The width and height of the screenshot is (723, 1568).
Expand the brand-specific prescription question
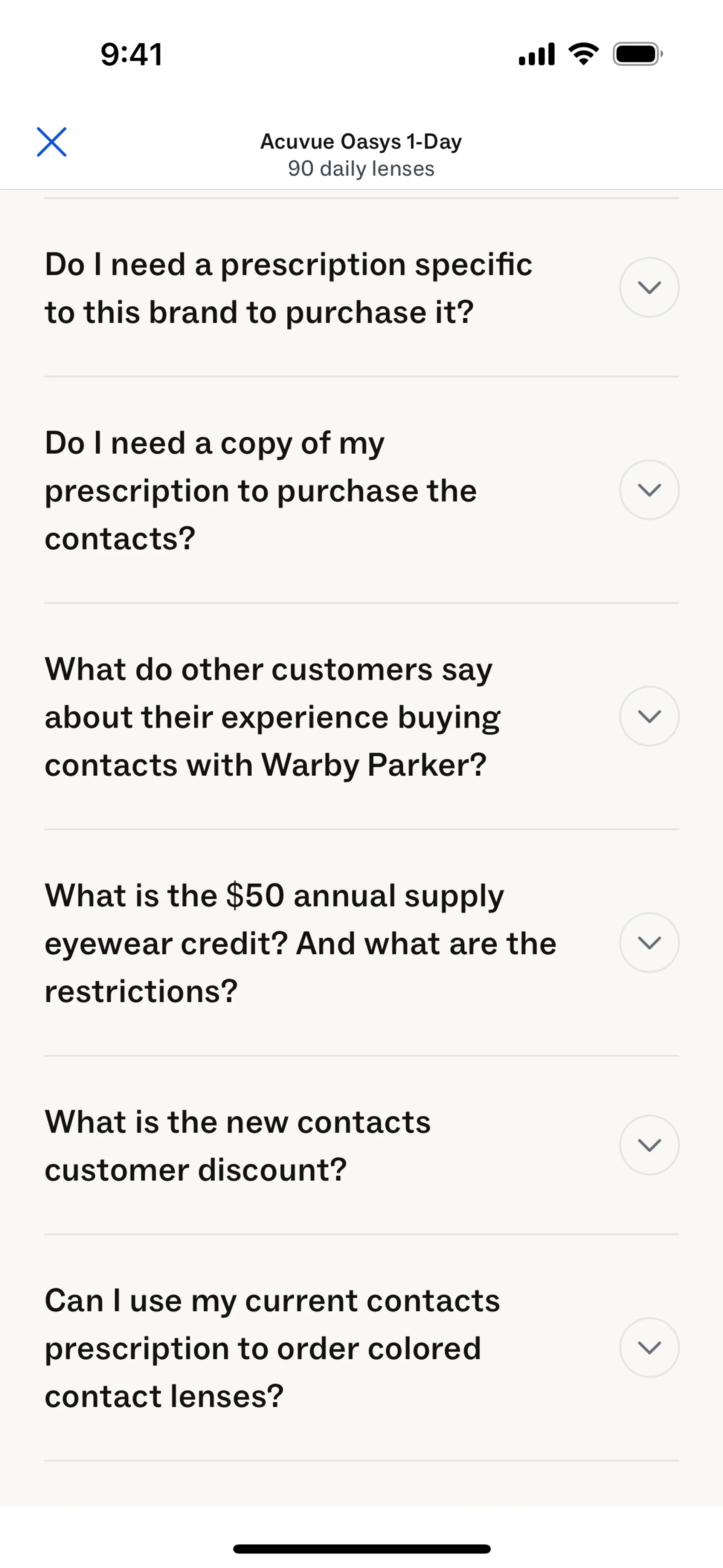649,287
